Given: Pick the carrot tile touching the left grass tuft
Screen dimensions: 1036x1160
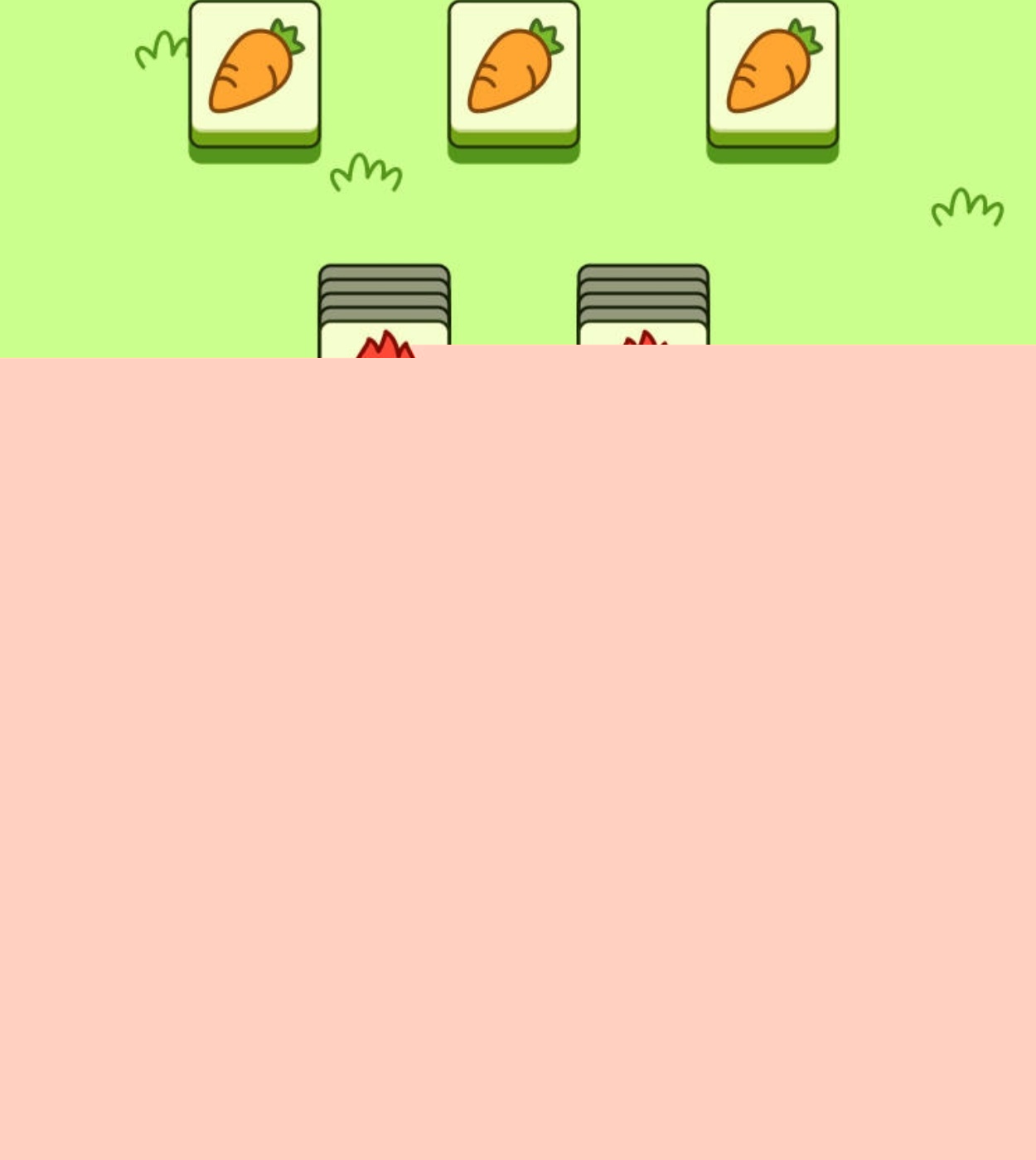Looking at the screenshot, I should tap(254, 70).
